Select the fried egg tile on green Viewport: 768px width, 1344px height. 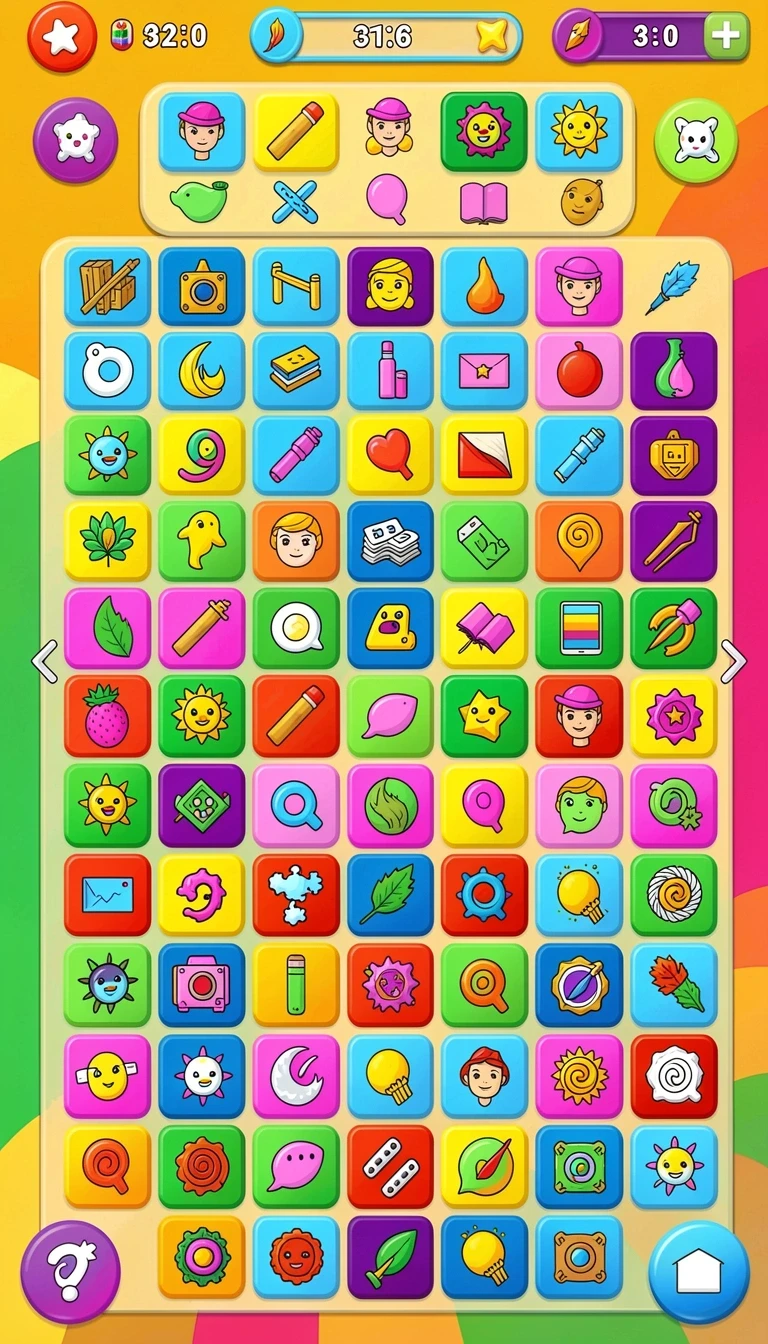click(296, 629)
